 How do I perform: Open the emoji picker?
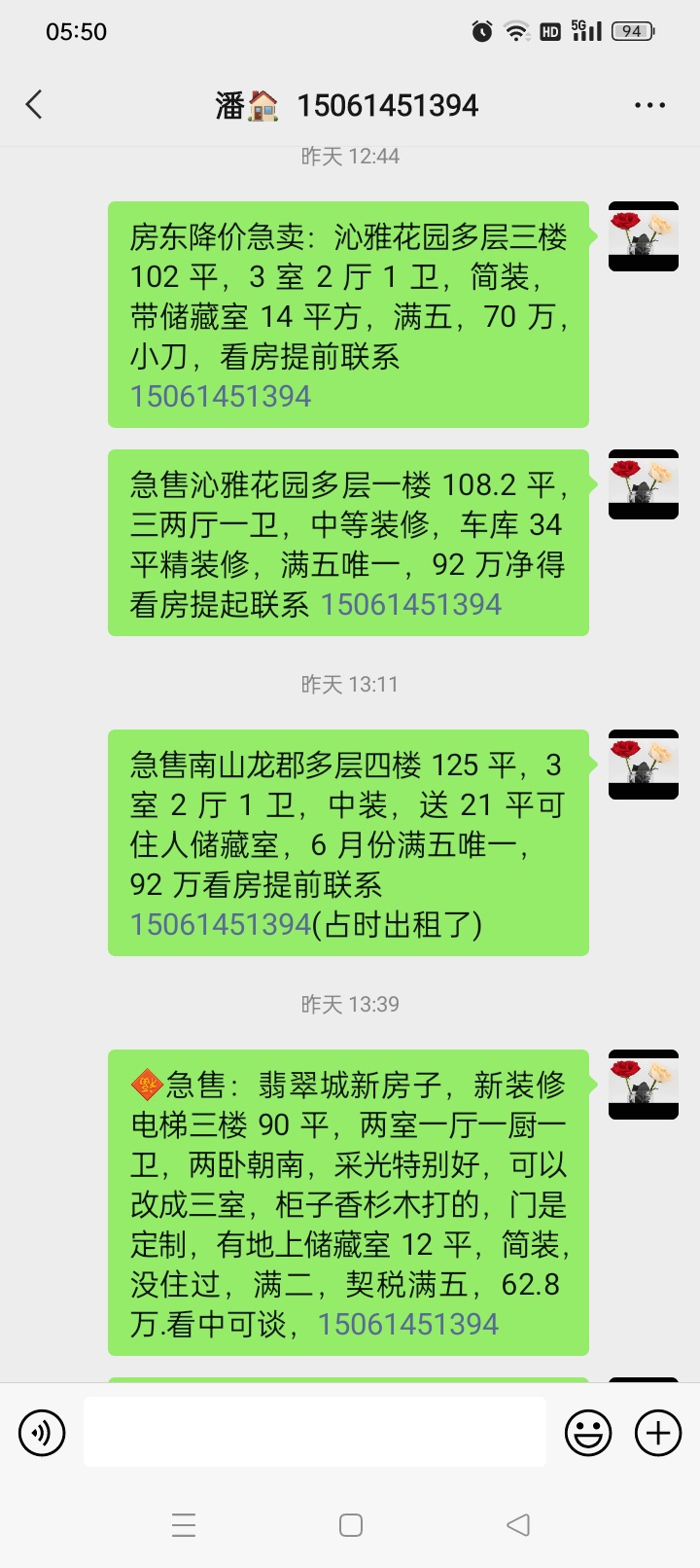click(x=588, y=1433)
